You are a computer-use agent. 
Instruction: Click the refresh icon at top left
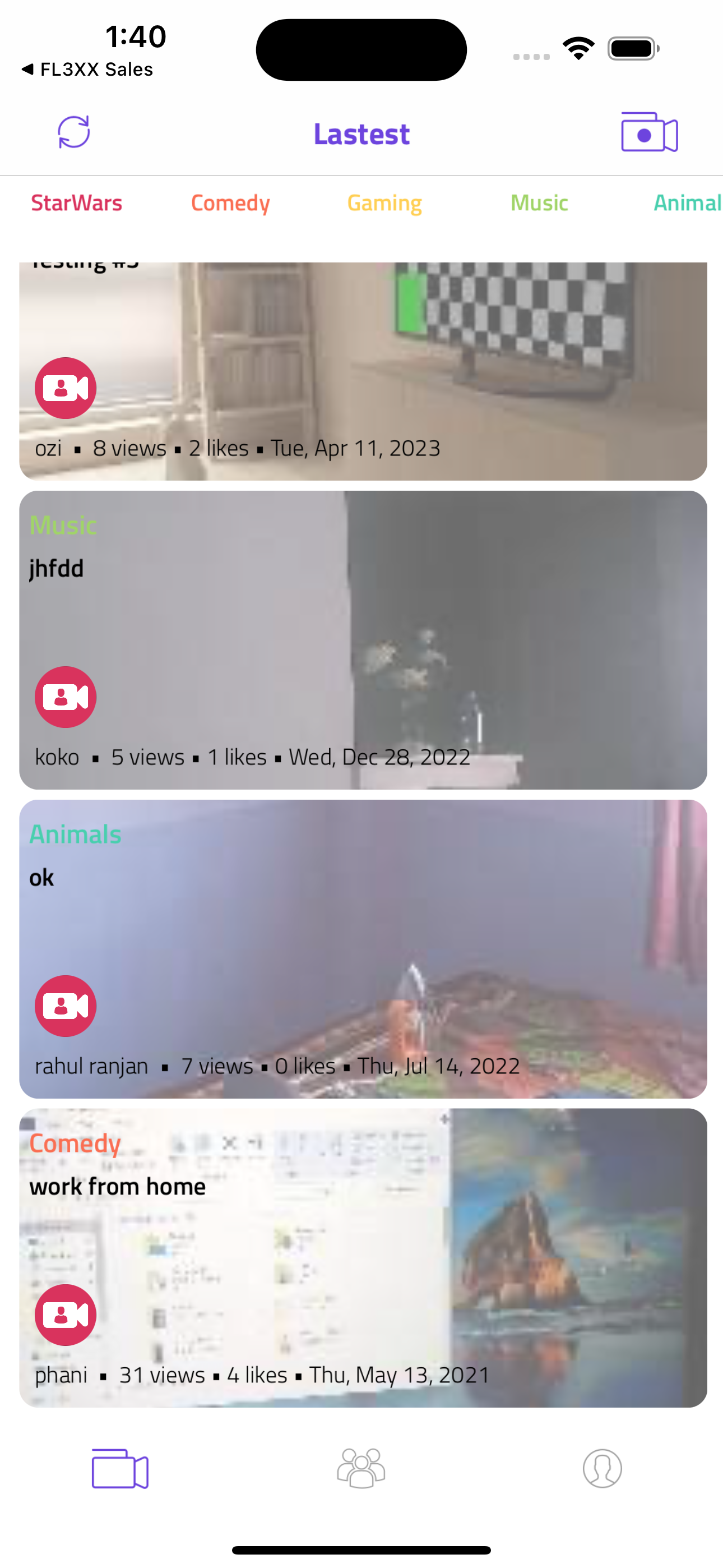[74, 132]
